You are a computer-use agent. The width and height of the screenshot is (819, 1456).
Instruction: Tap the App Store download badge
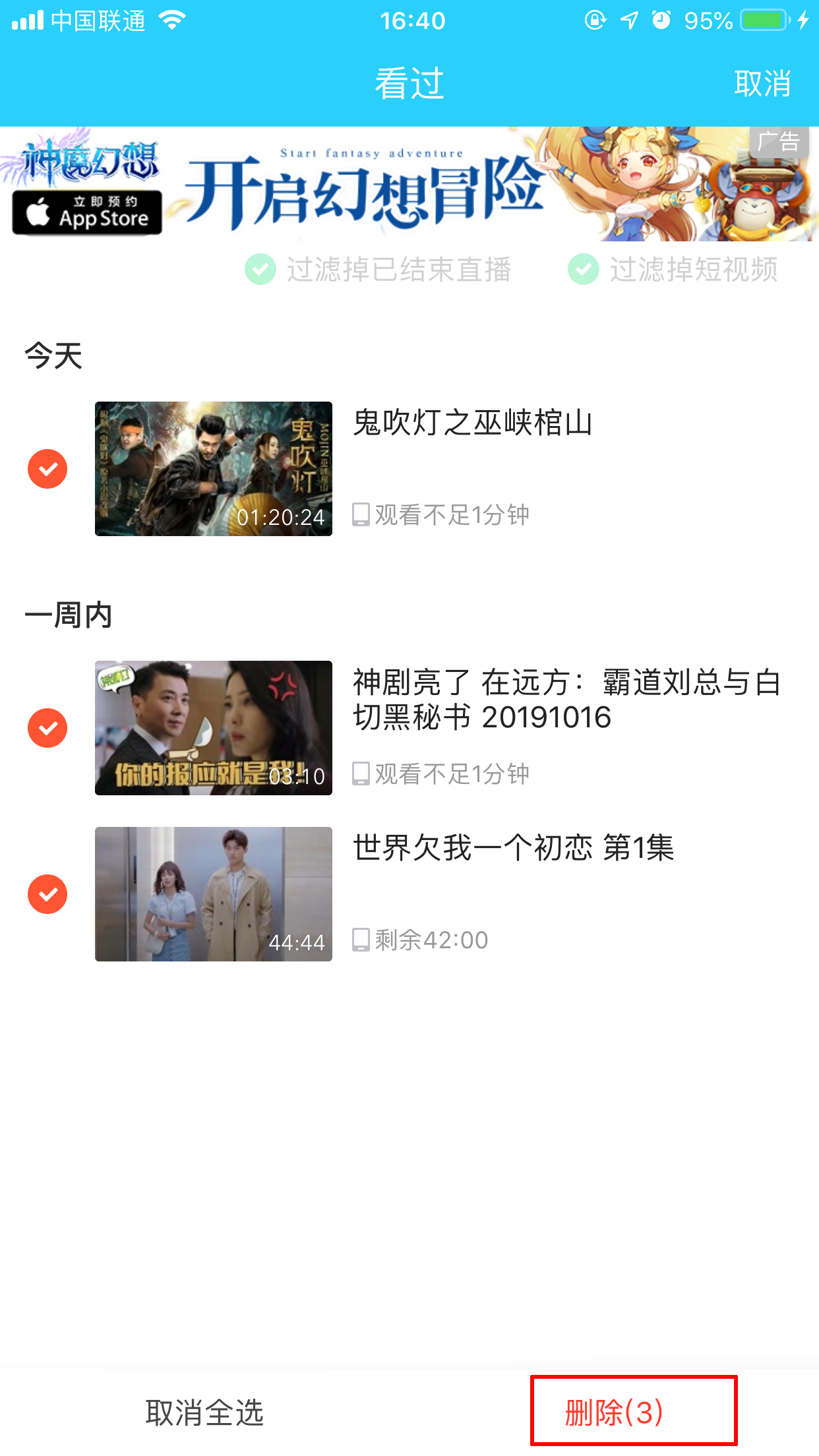pos(86,211)
